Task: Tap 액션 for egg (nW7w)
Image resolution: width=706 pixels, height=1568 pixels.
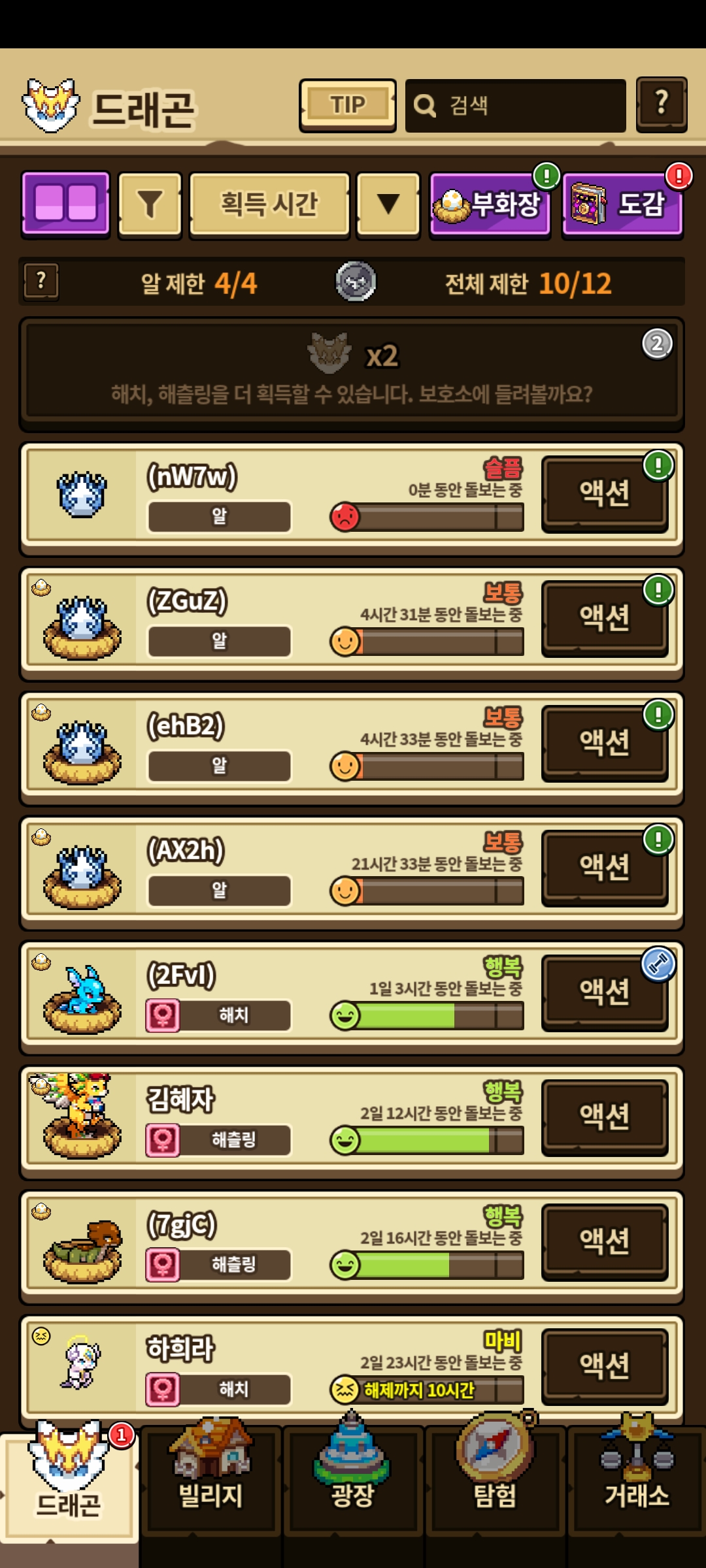Action: pos(605,493)
